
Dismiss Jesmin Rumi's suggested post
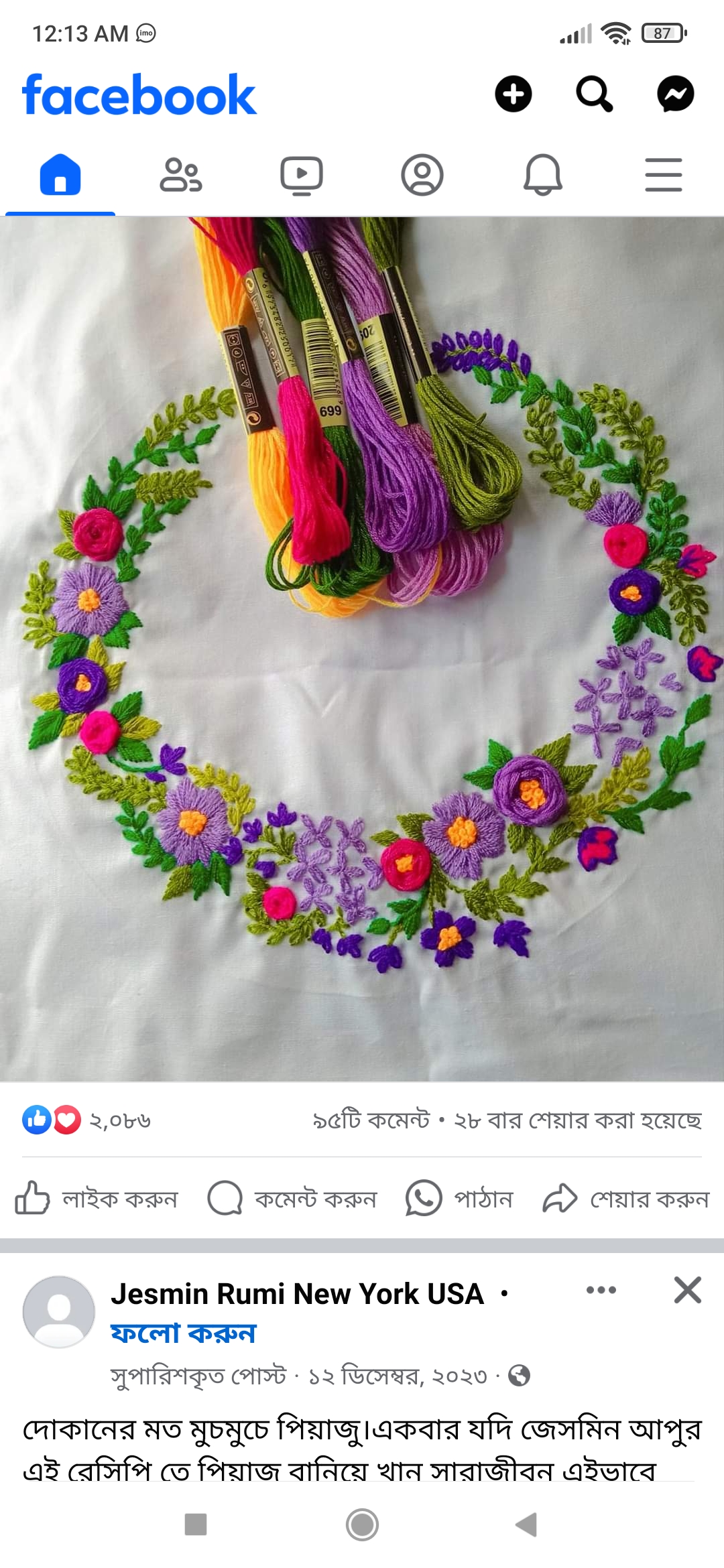coord(688,1290)
